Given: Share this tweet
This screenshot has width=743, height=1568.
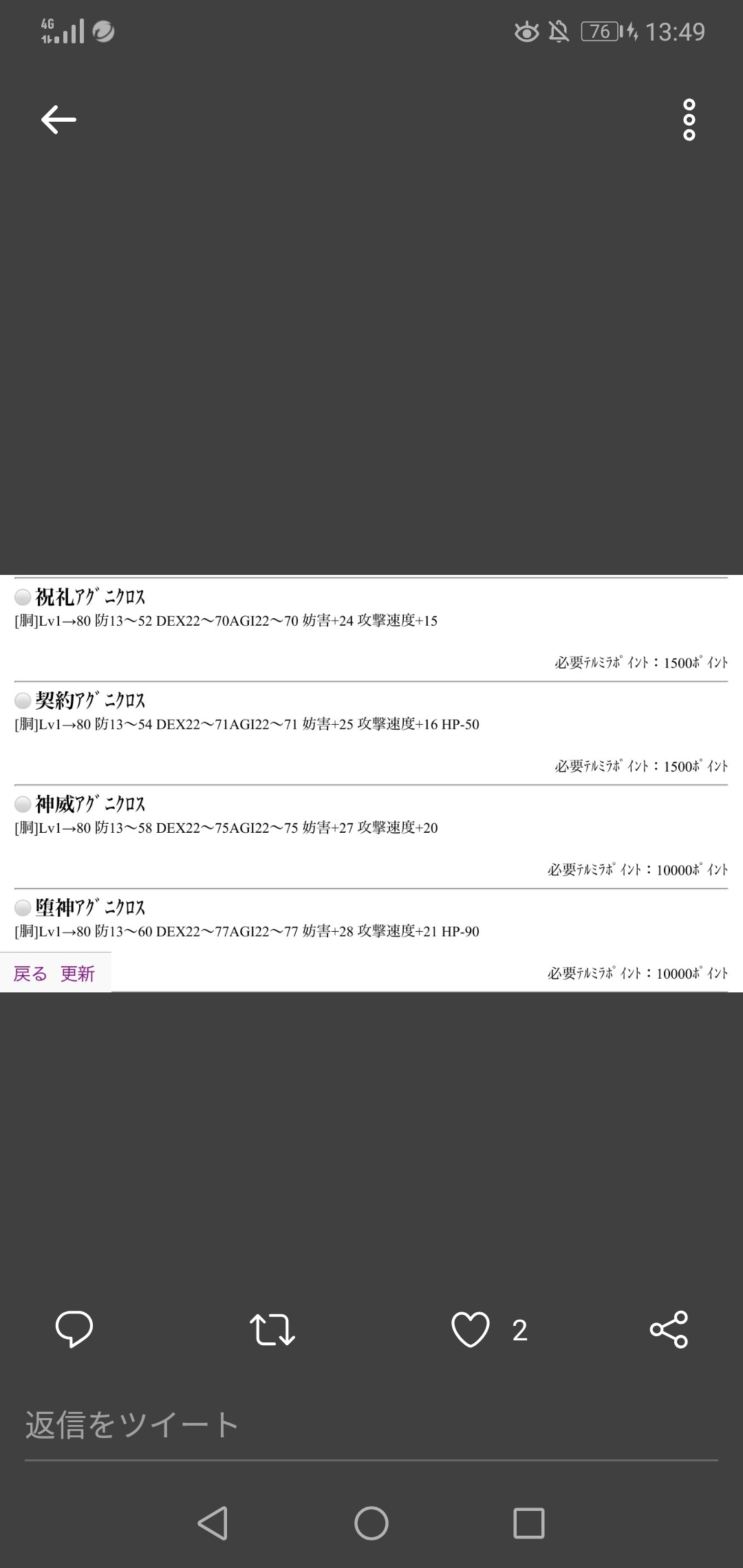Looking at the screenshot, I should pyautogui.click(x=669, y=1329).
